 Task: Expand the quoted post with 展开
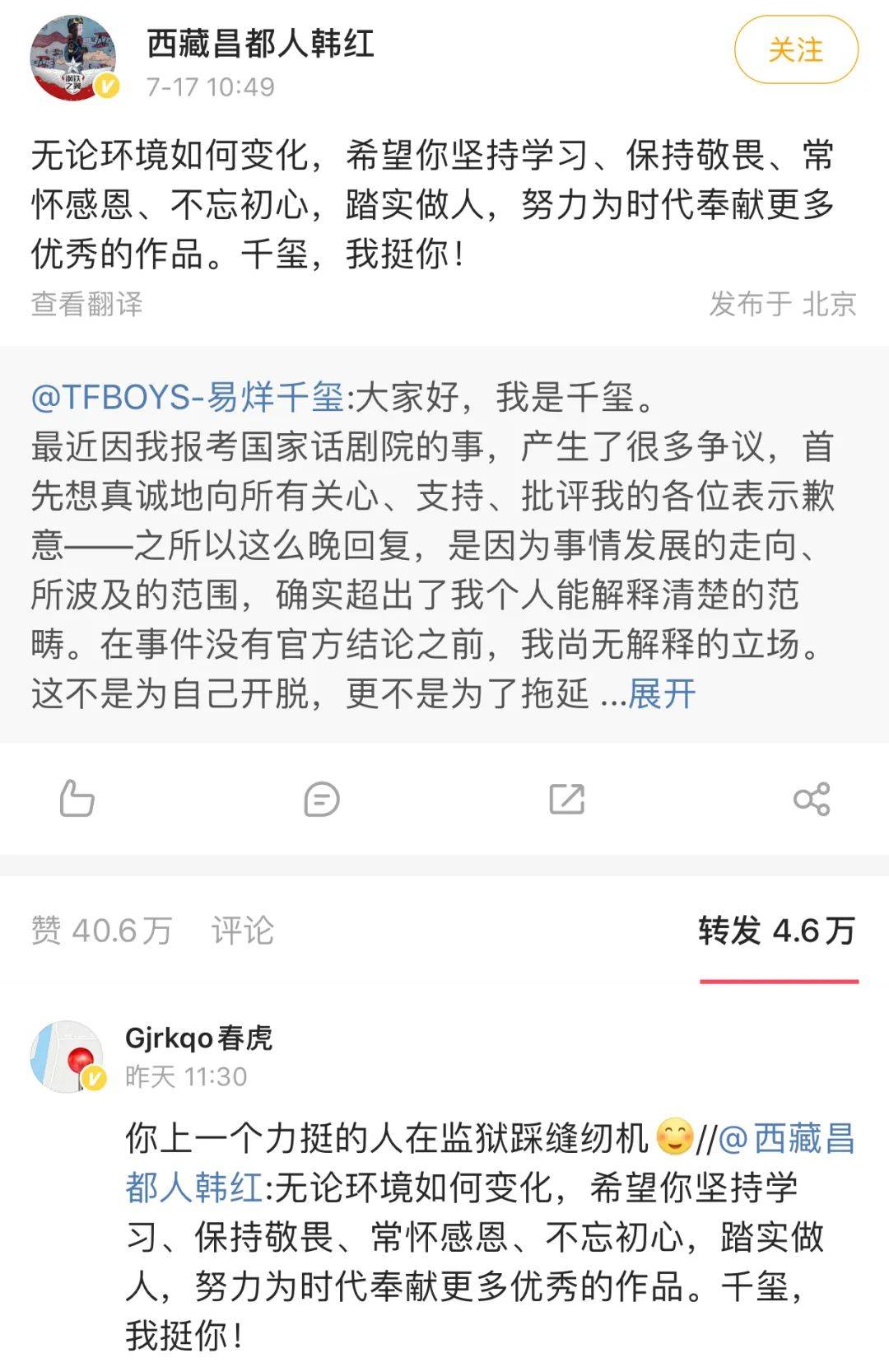click(662, 694)
